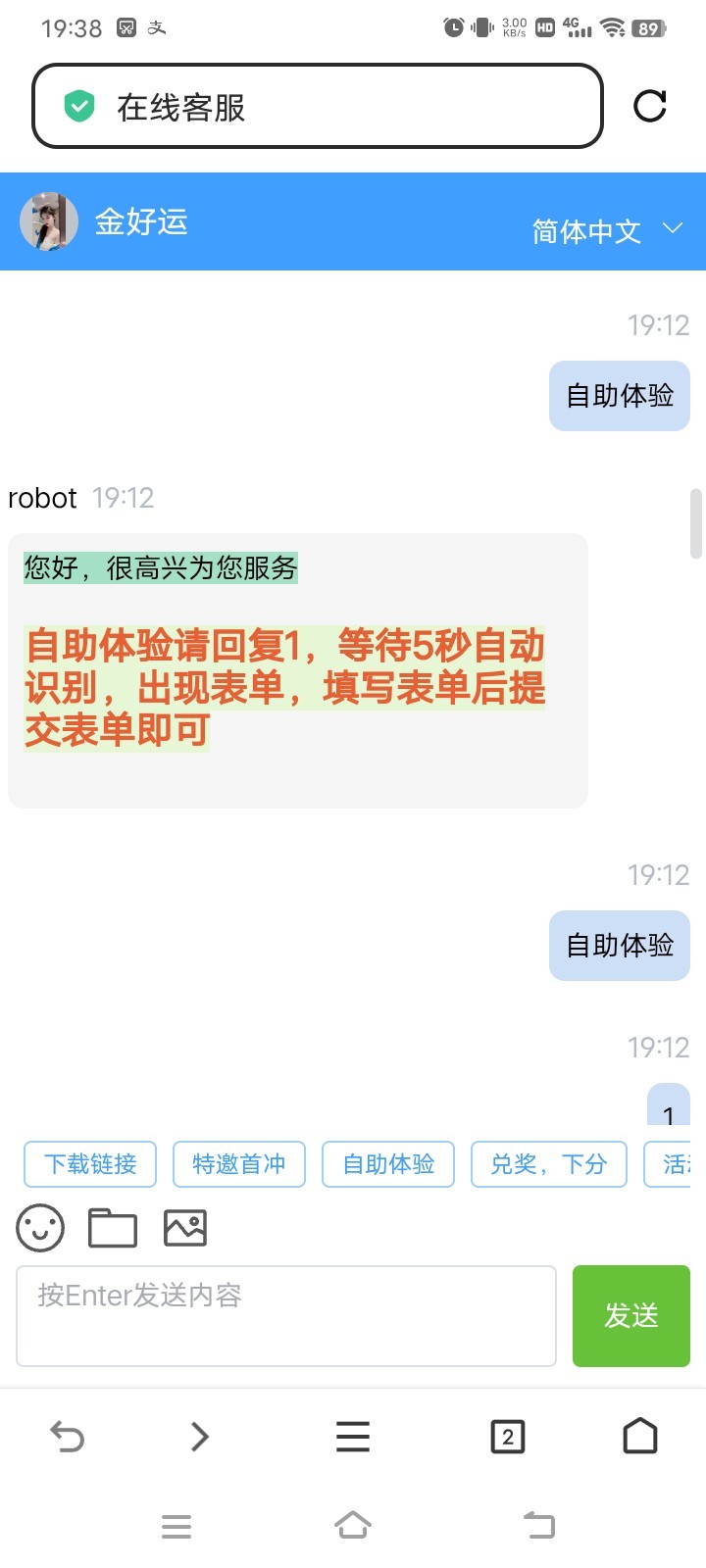Tap the 兑奖，下分 quick reply chip

548,1164
